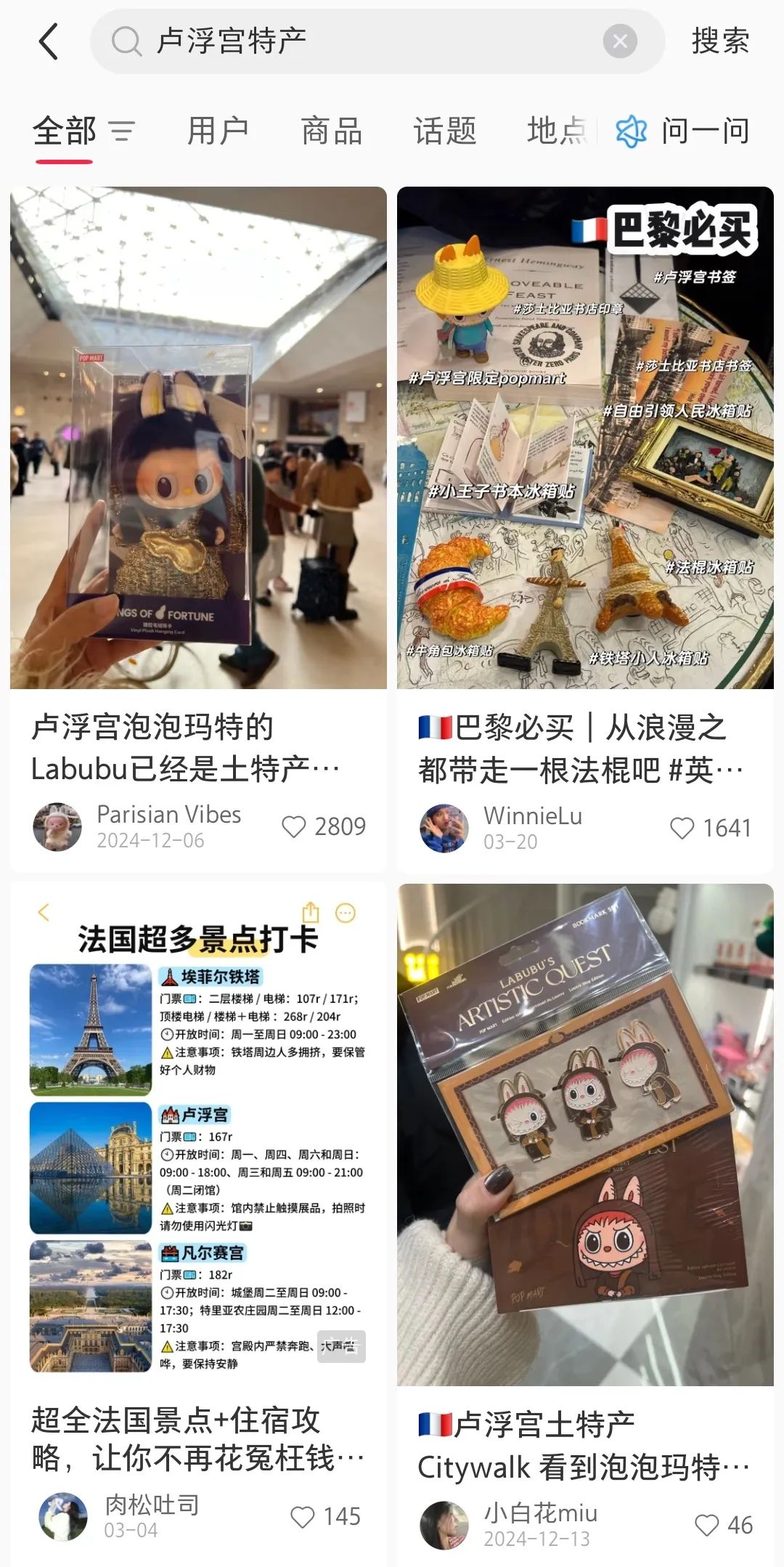Open the Labubu post by Parisian Vibes

tap(198, 437)
